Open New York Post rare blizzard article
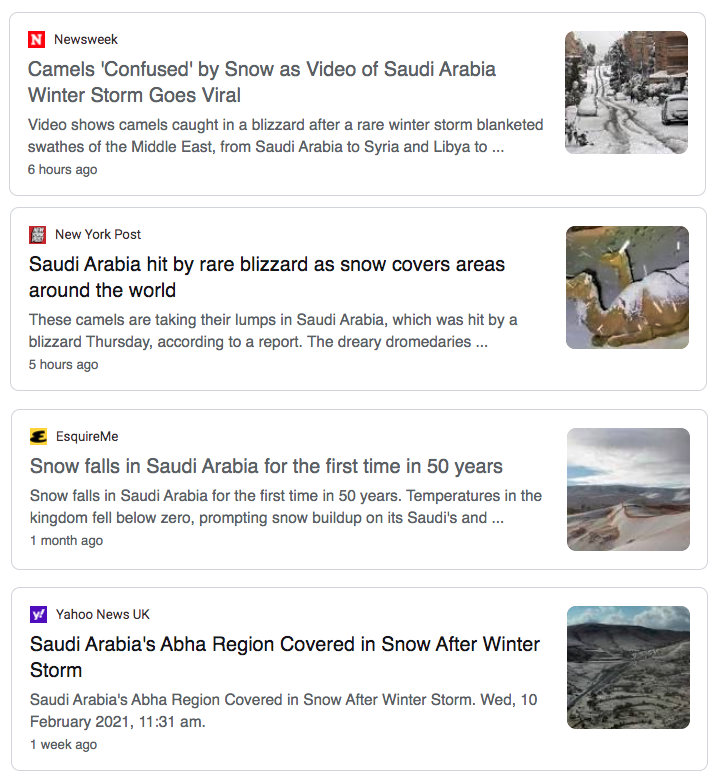The height and width of the screenshot is (780, 717). [x=267, y=277]
